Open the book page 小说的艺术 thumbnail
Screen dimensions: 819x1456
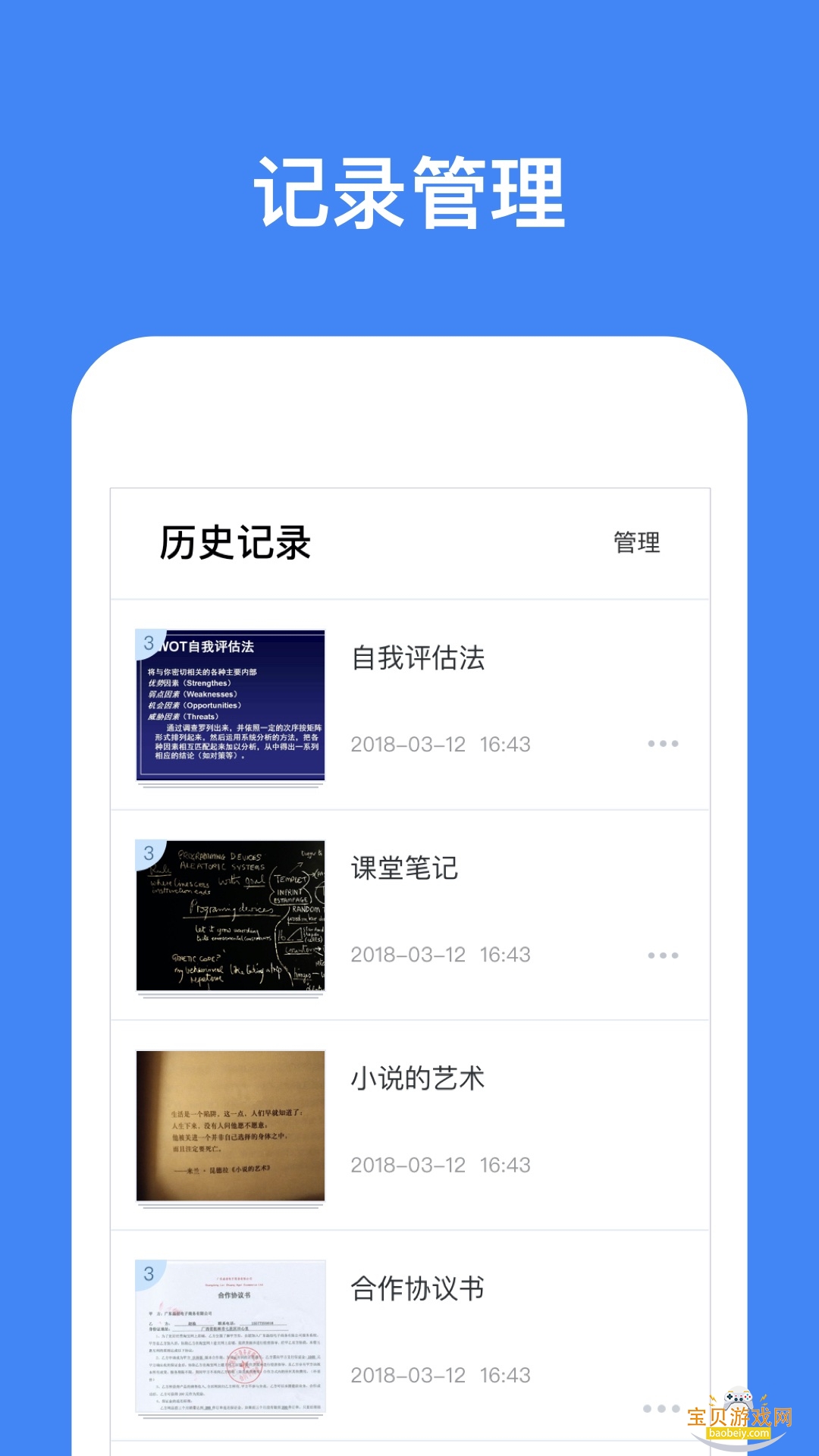[x=229, y=1126]
